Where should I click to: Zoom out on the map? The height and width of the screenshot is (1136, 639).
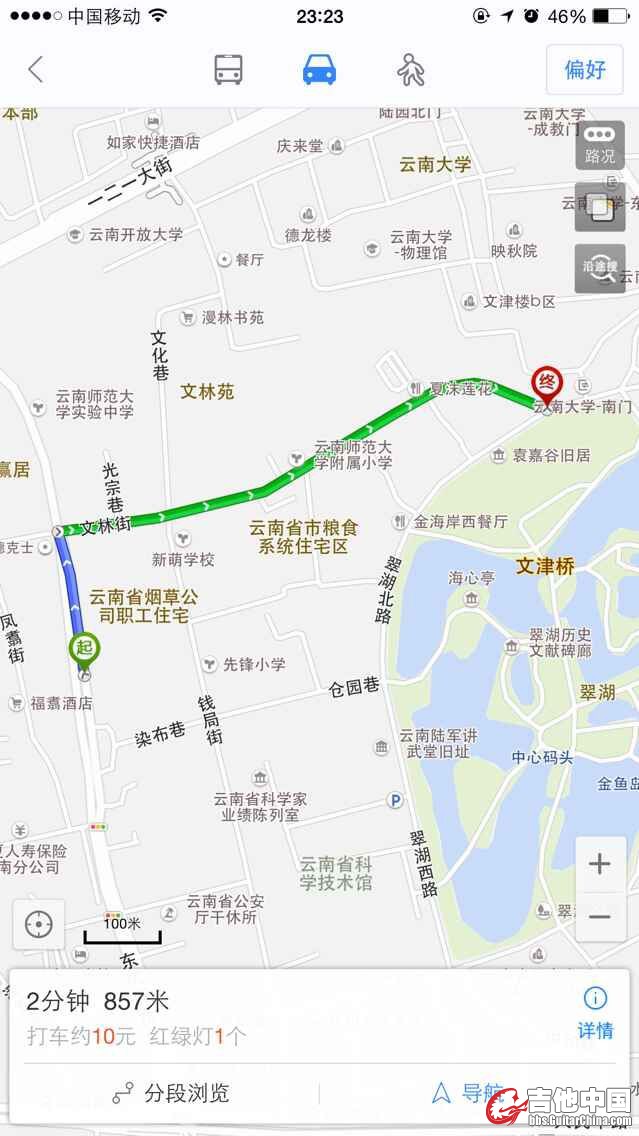click(599, 917)
